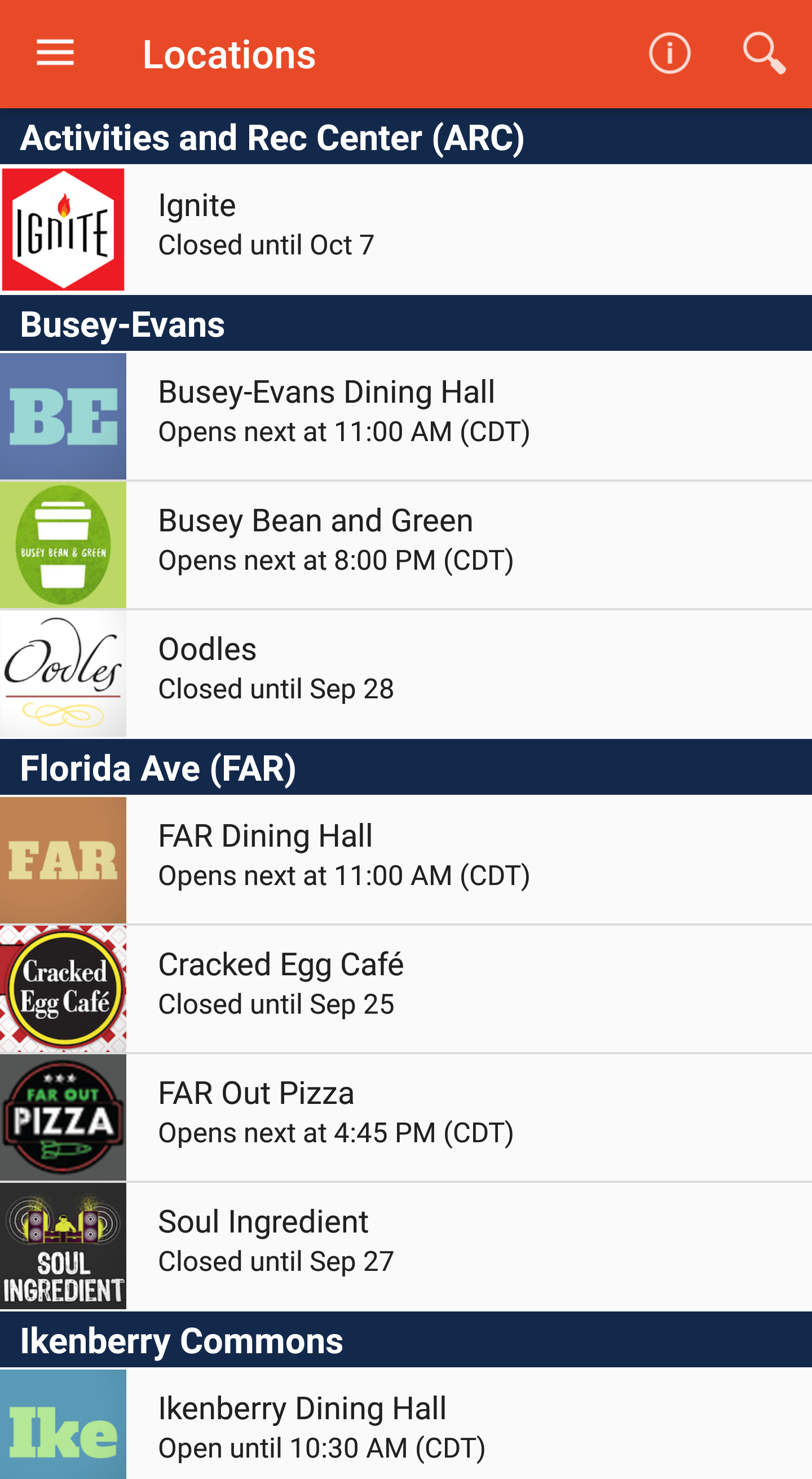
Task: Open the hamburger navigation menu
Action: (x=55, y=54)
